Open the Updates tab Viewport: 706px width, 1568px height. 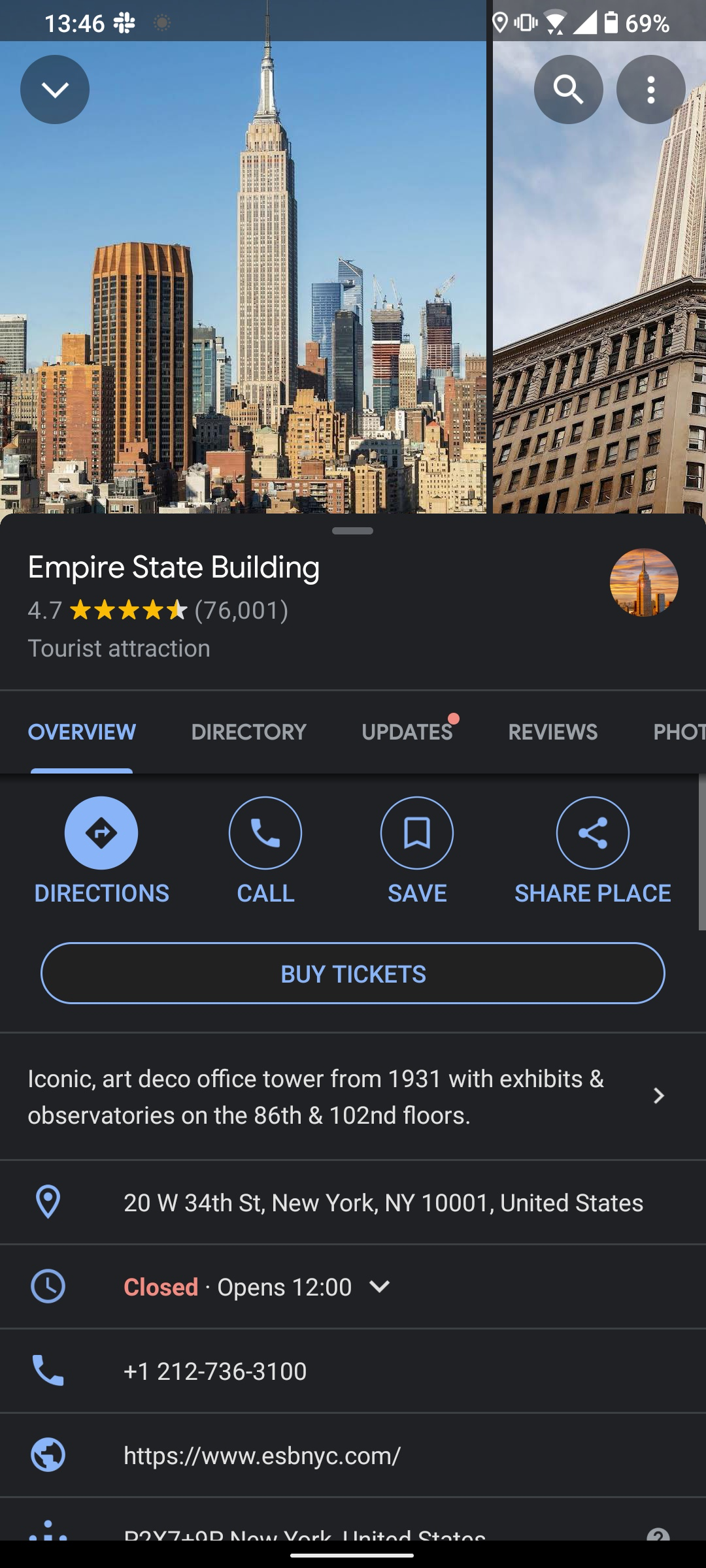tap(407, 732)
